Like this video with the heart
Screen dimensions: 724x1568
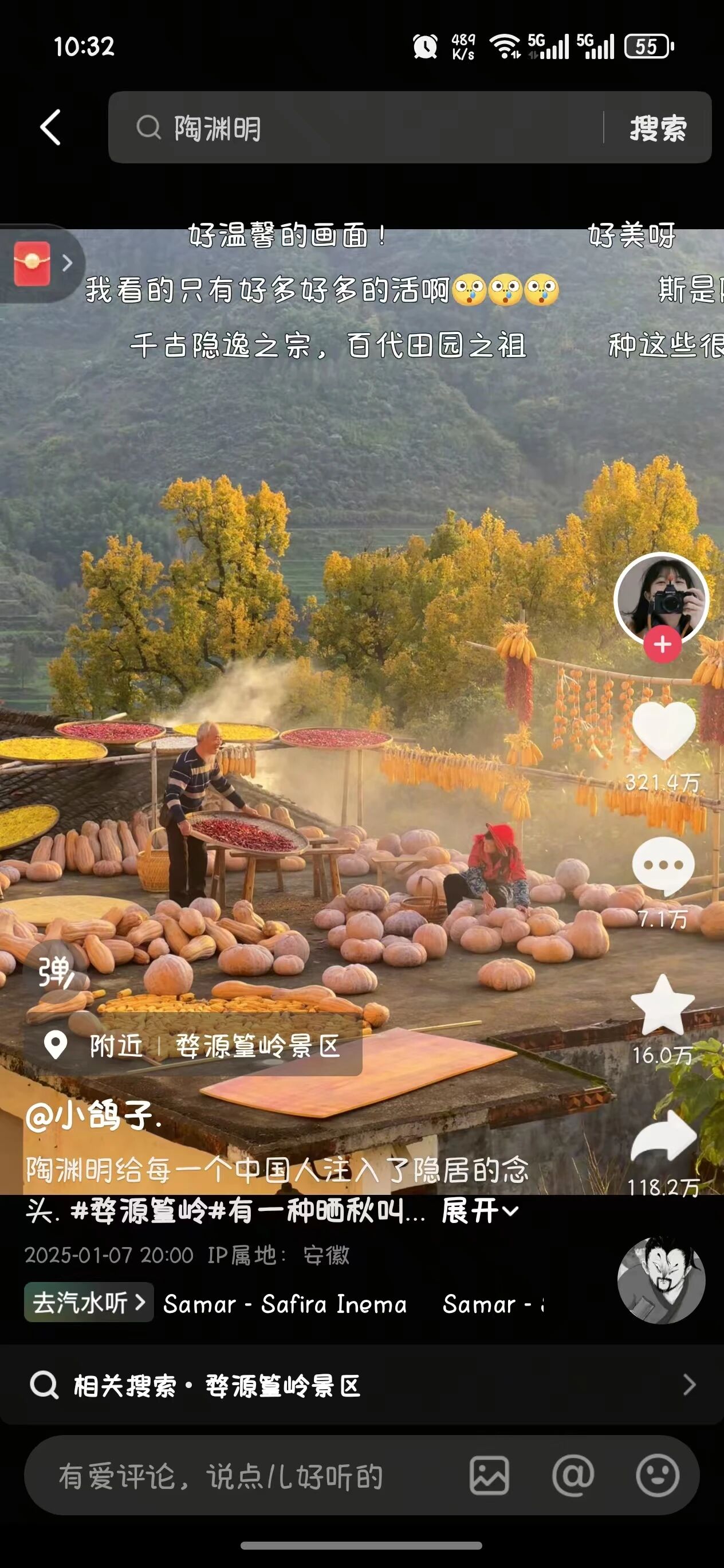click(x=663, y=731)
